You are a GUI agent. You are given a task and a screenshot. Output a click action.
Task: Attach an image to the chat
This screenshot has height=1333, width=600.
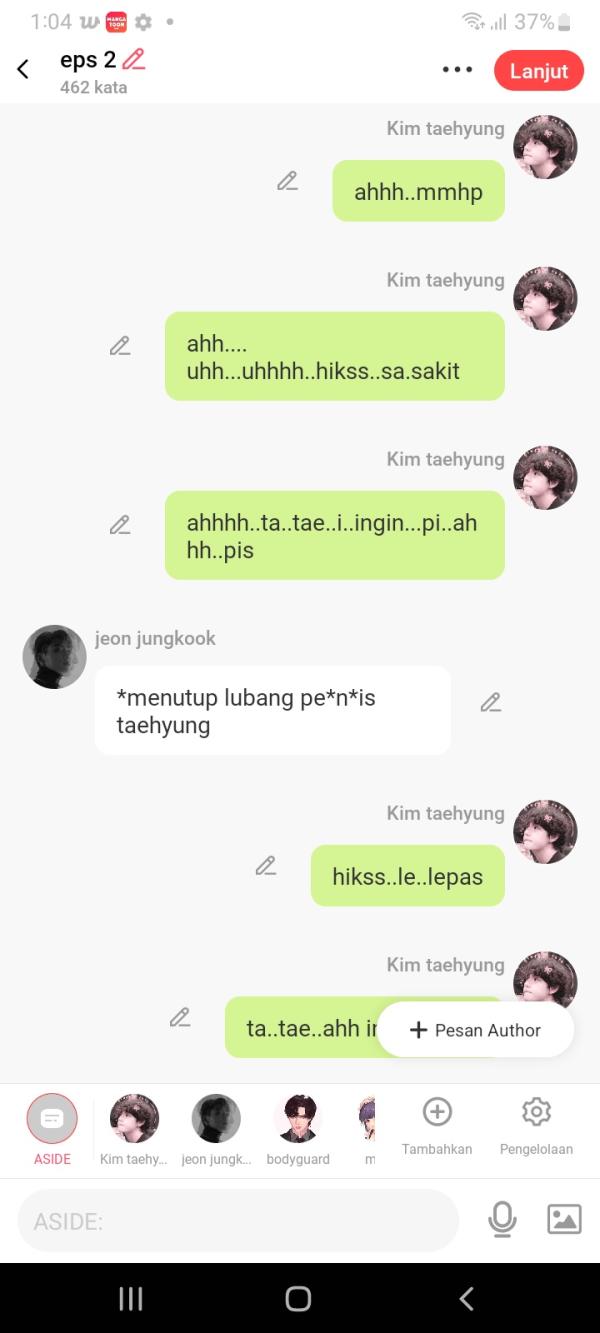[564, 1219]
